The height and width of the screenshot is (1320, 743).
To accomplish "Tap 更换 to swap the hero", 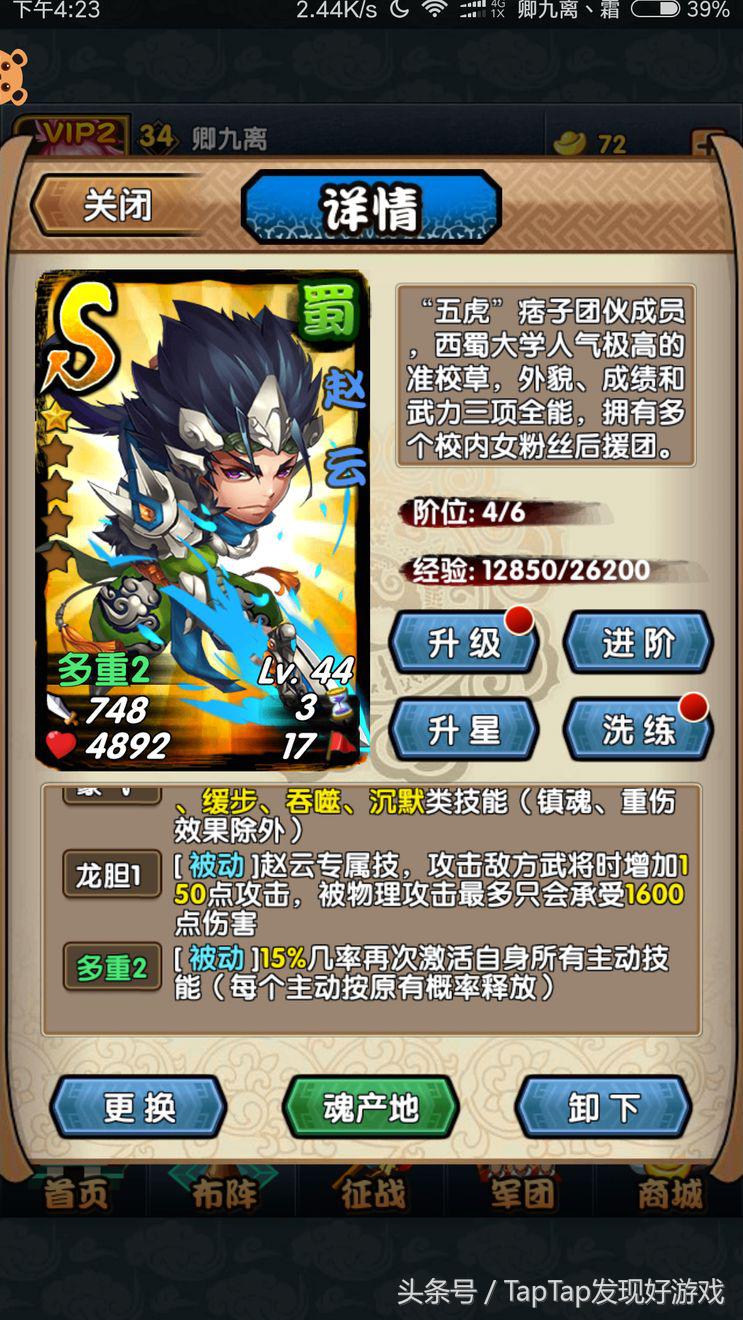I will coord(138,1107).
